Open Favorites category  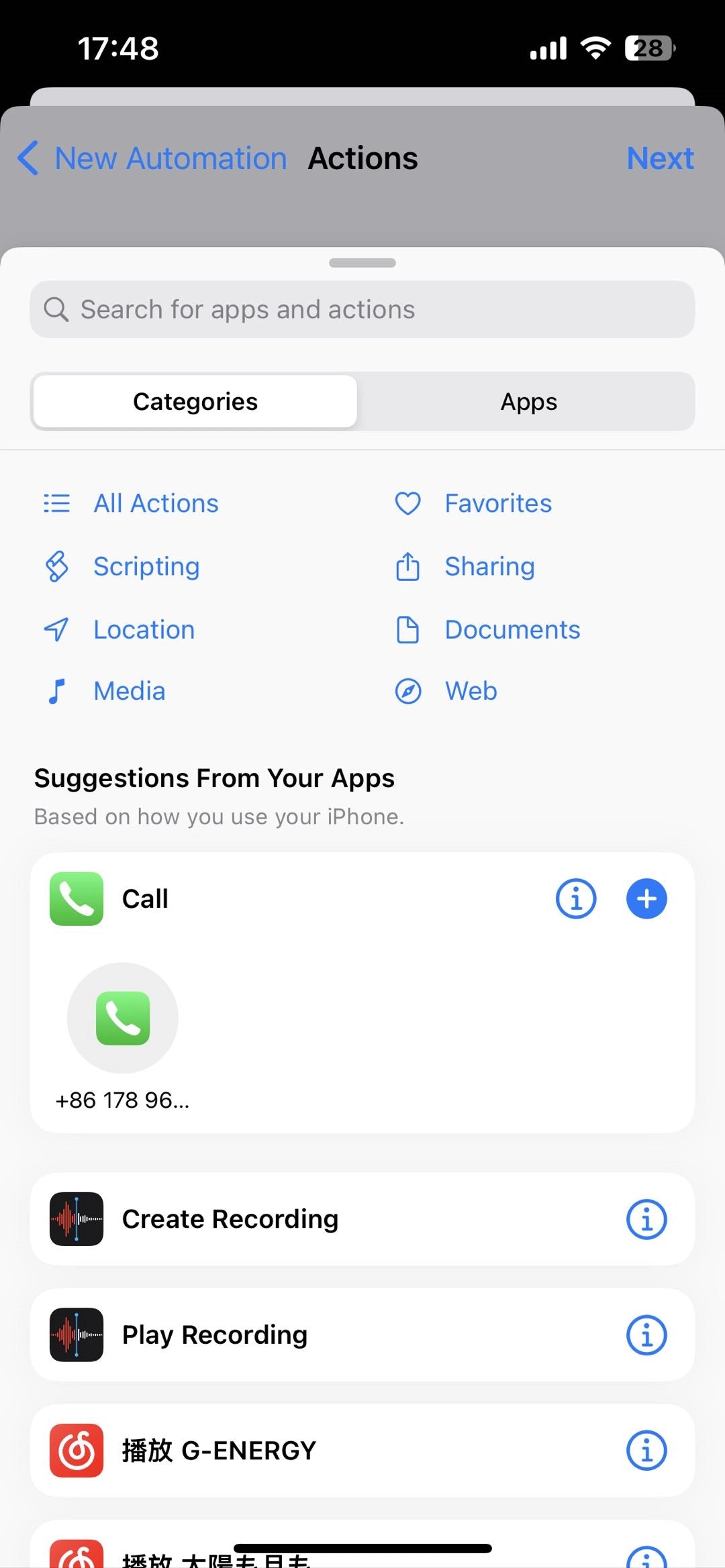497,503
